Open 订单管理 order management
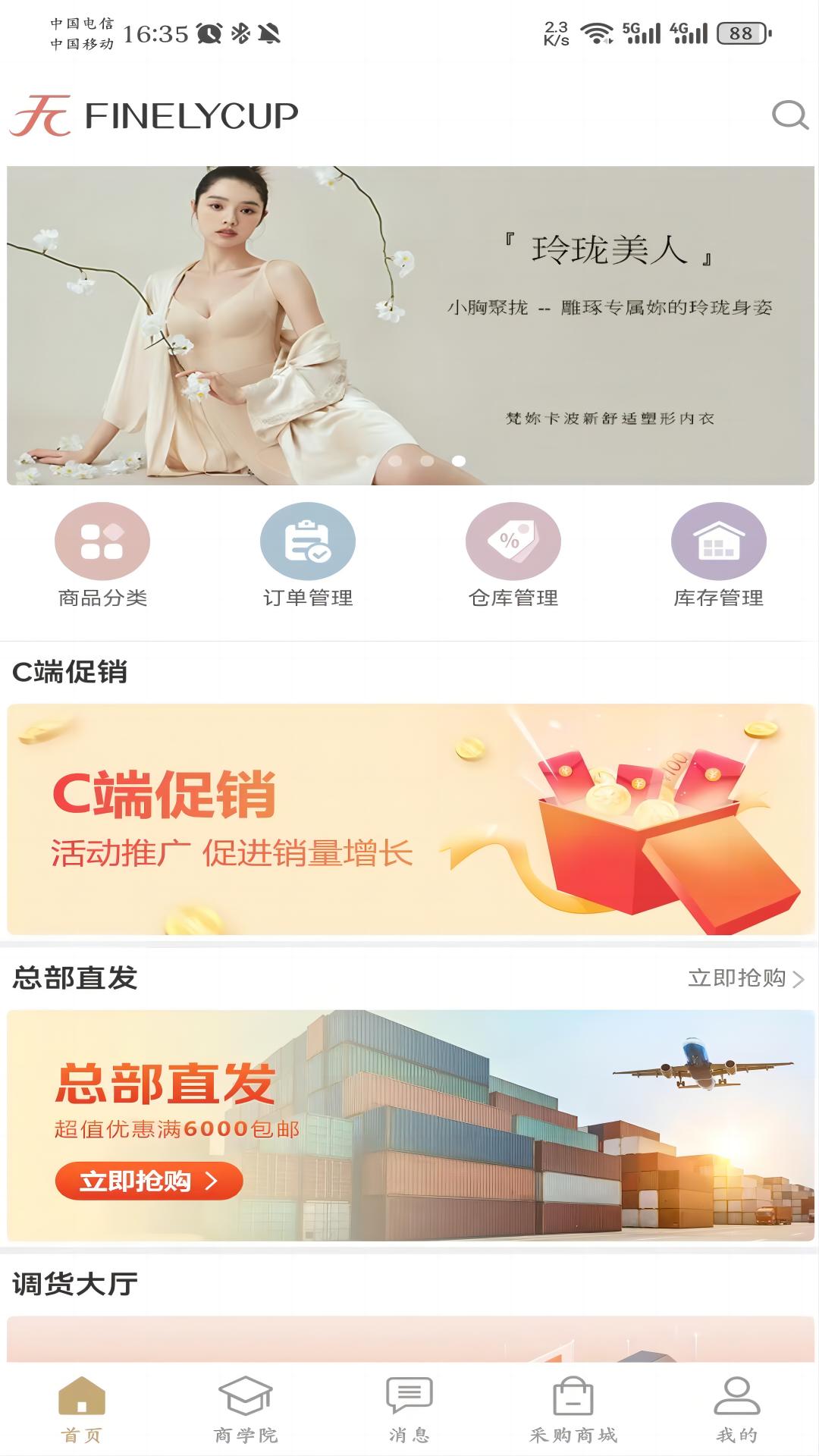This screenshot has height=1456, width=819. 308,555
